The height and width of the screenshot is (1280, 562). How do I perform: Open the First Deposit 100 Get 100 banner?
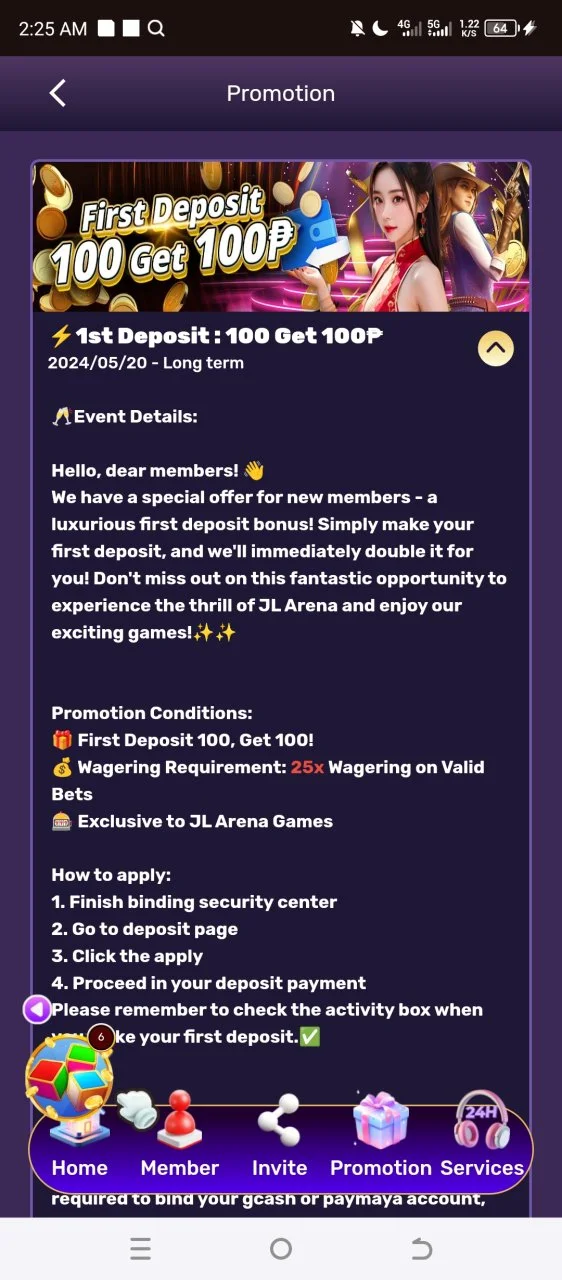(x=281, y=237)
